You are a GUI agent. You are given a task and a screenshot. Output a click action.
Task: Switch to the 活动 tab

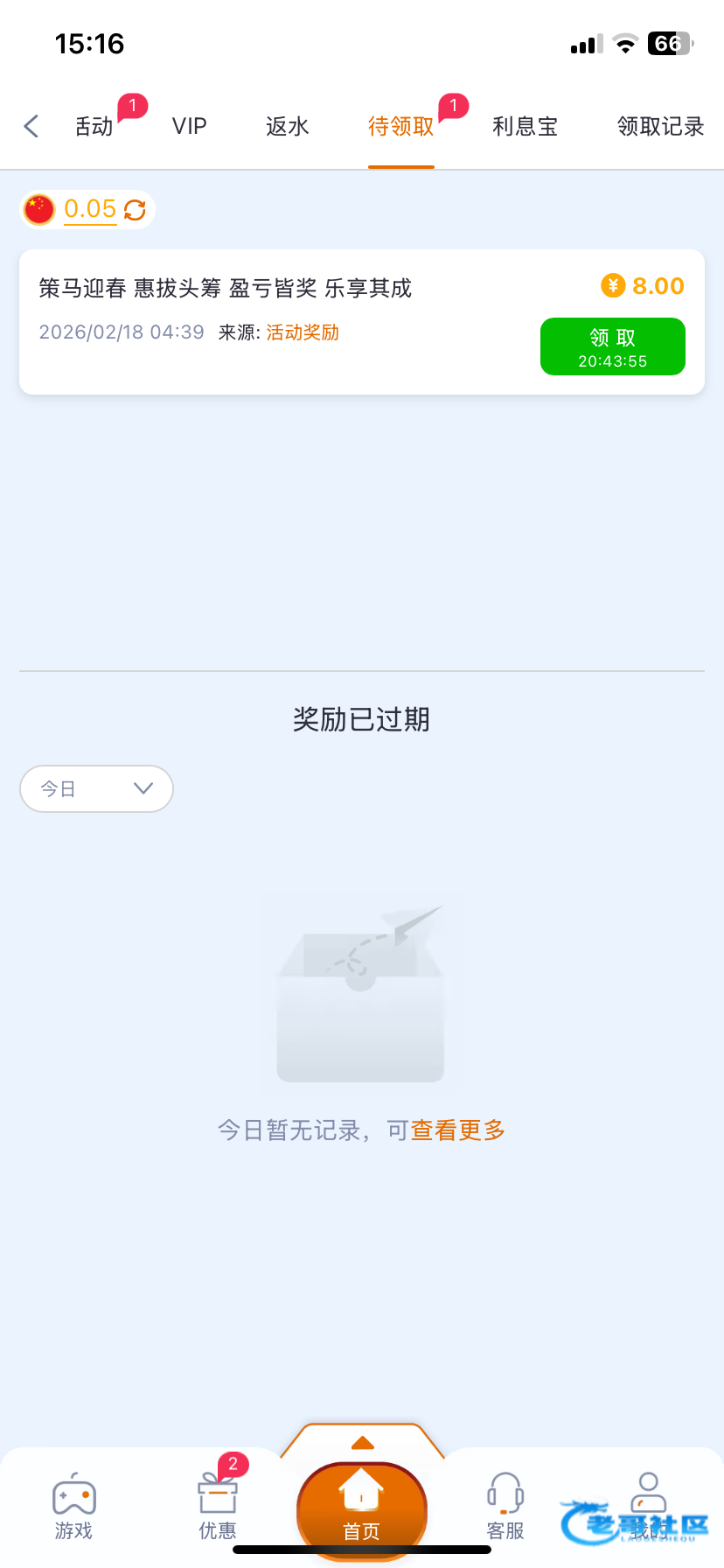pos(94,127)
